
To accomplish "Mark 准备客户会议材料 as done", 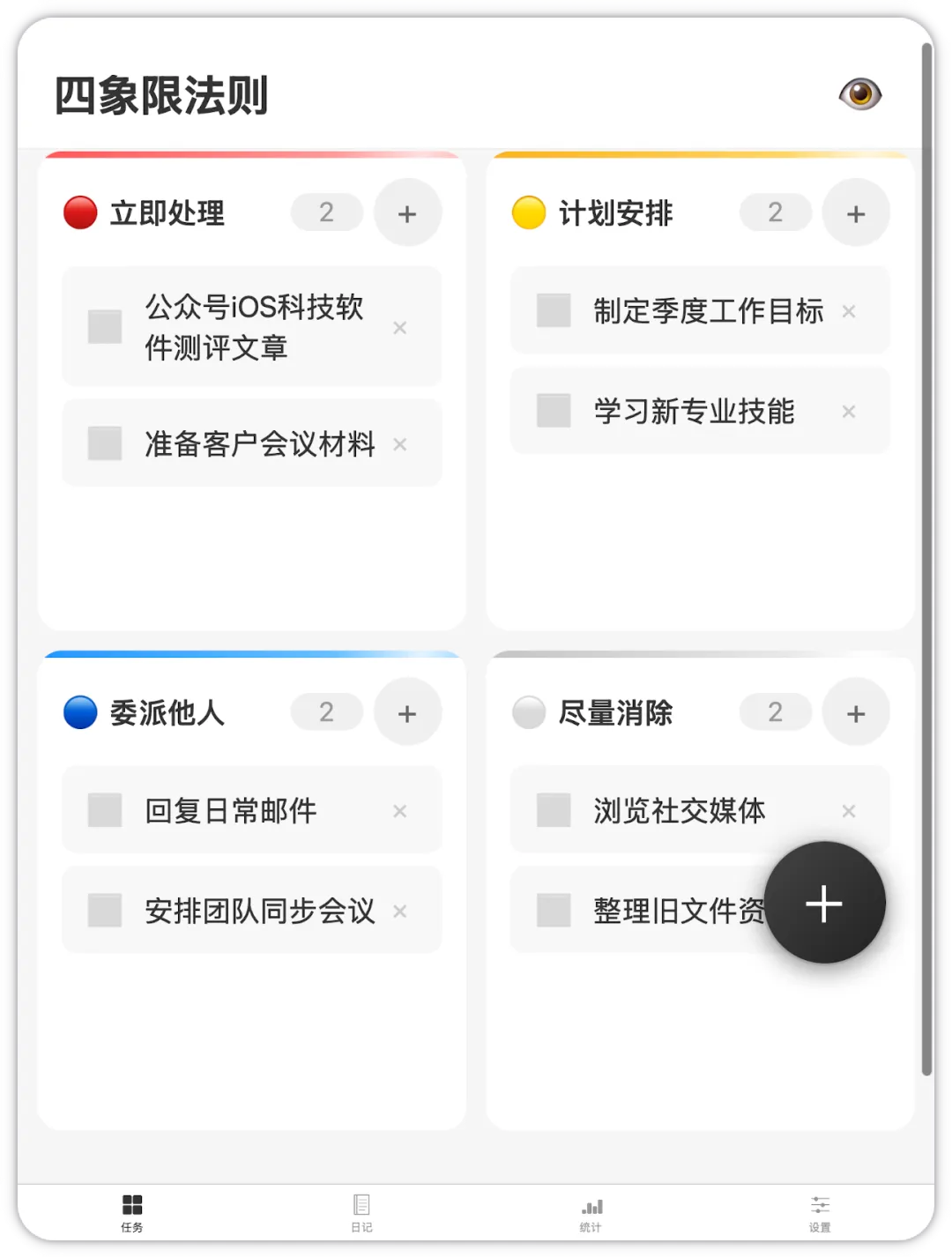I will (105, 443).
